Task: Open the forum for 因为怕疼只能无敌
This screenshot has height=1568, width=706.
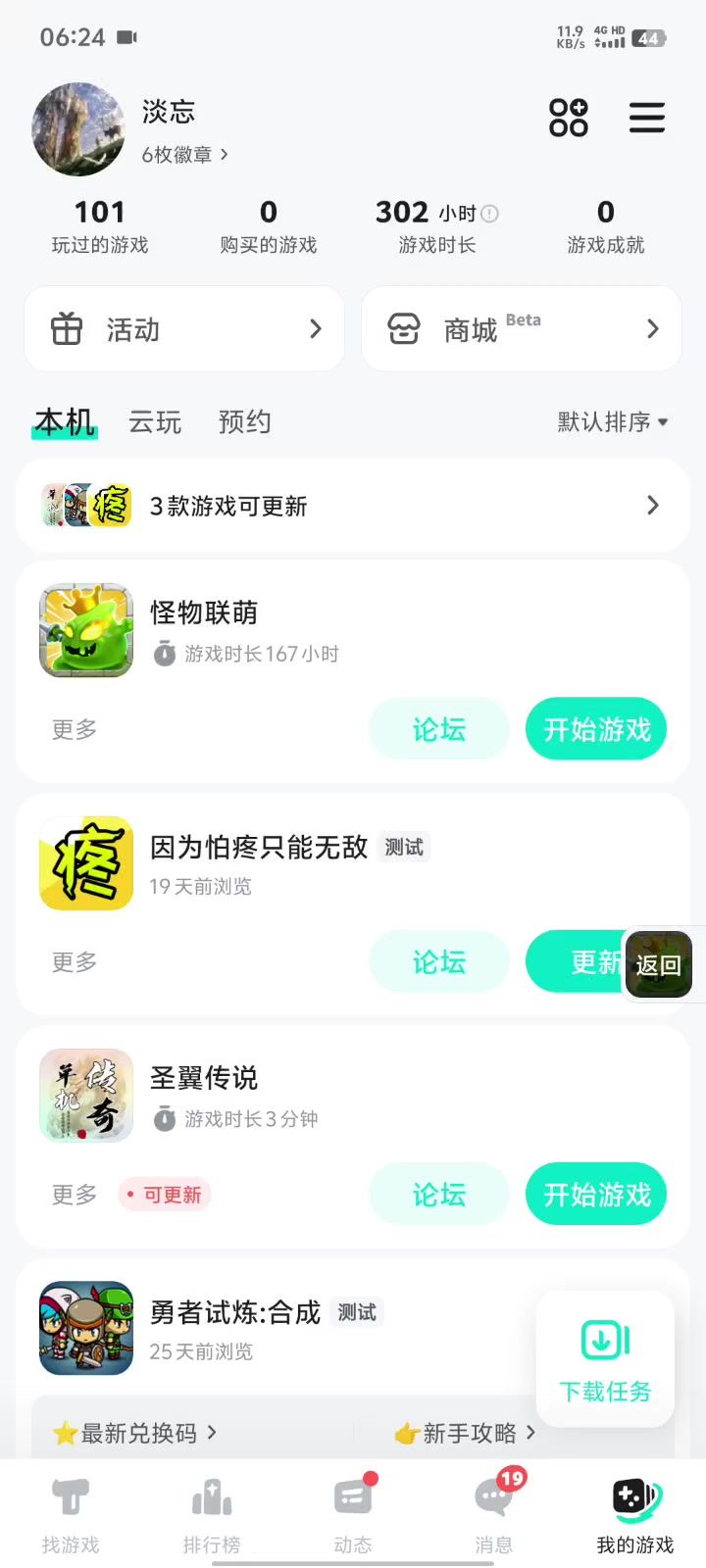Action: point(438,962)
